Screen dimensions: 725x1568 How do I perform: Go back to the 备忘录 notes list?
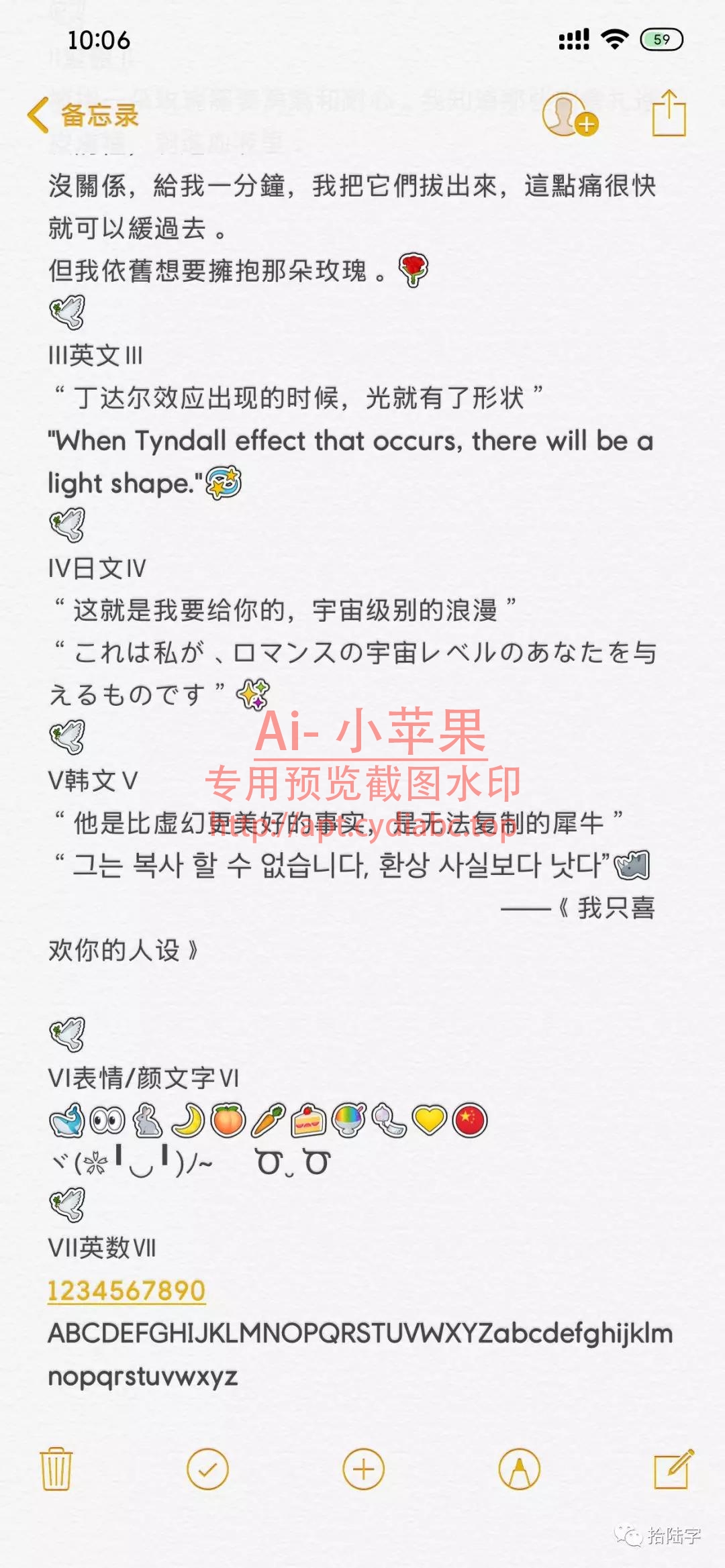[83, 115]
